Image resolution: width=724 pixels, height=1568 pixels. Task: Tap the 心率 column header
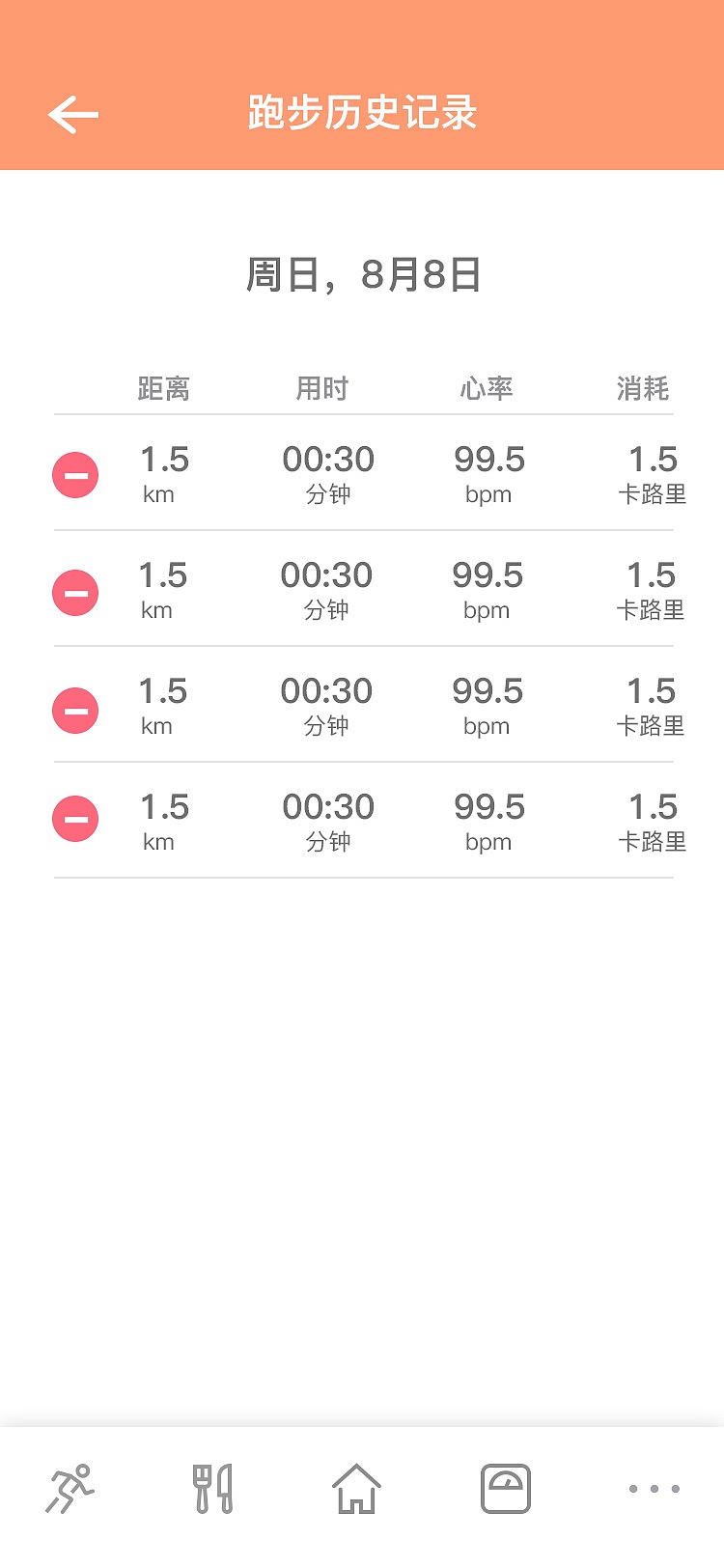[487, 388]
